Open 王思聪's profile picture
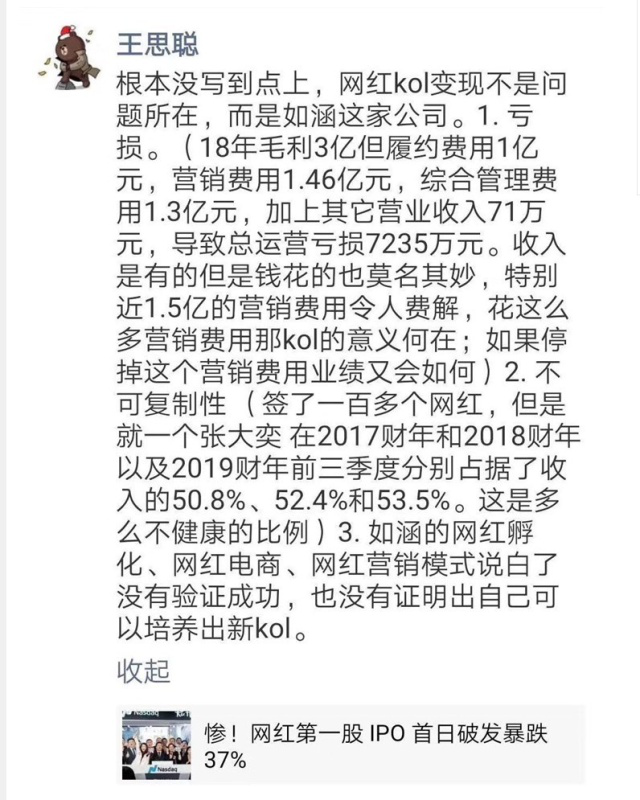 (x=62, y=62)
